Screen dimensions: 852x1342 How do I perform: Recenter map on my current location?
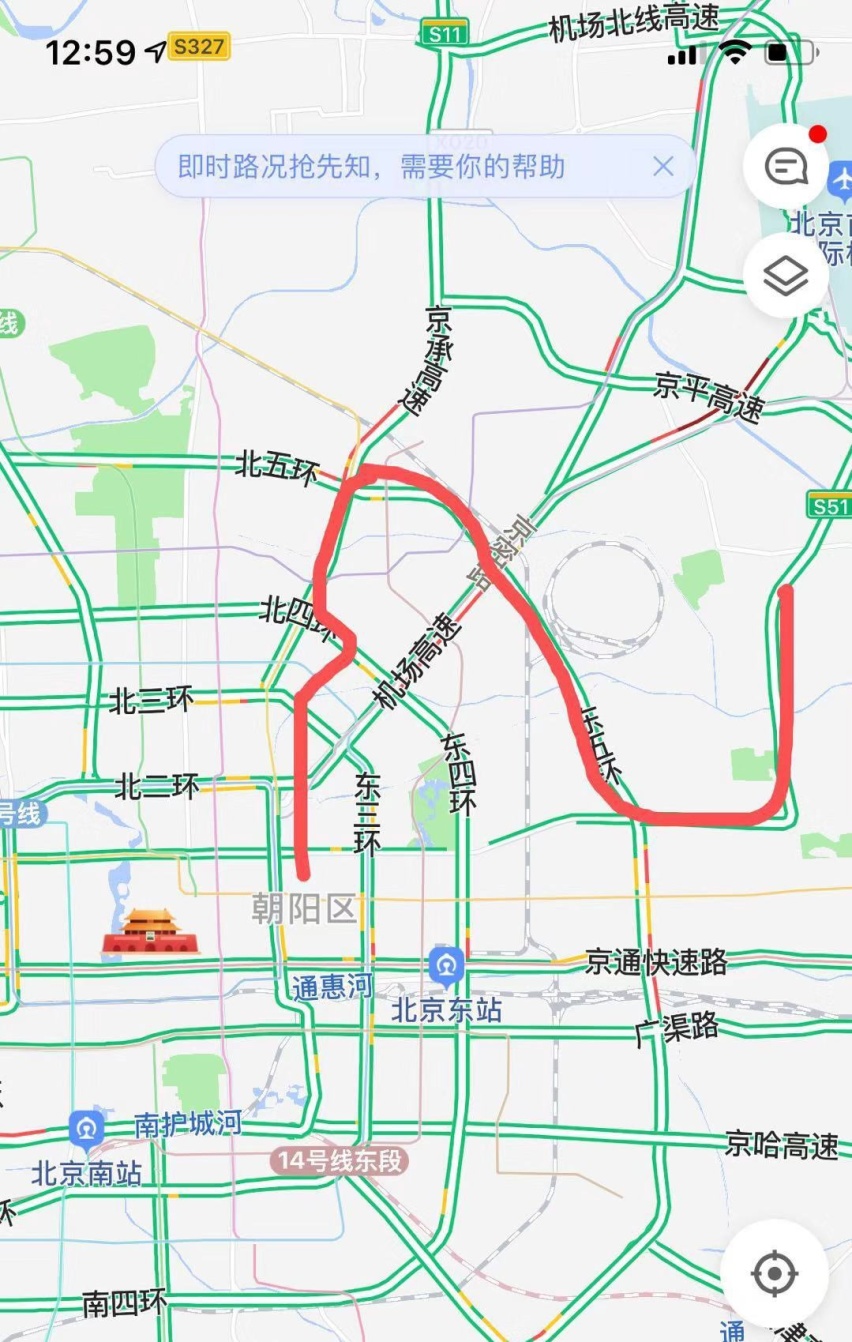(x=773, y=1273)
